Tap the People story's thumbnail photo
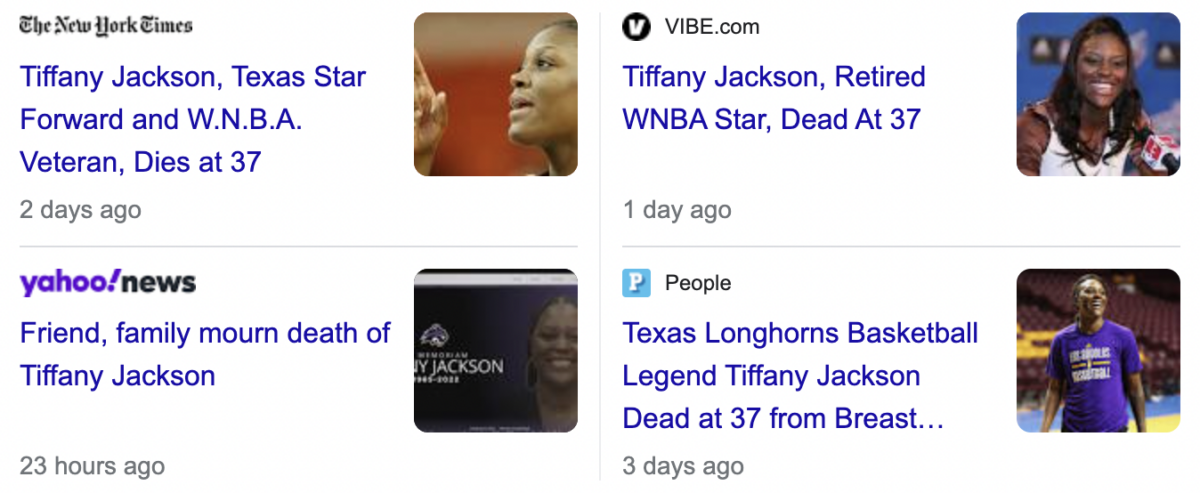This screenshot has width=1200, height=493. [1098, 350]
